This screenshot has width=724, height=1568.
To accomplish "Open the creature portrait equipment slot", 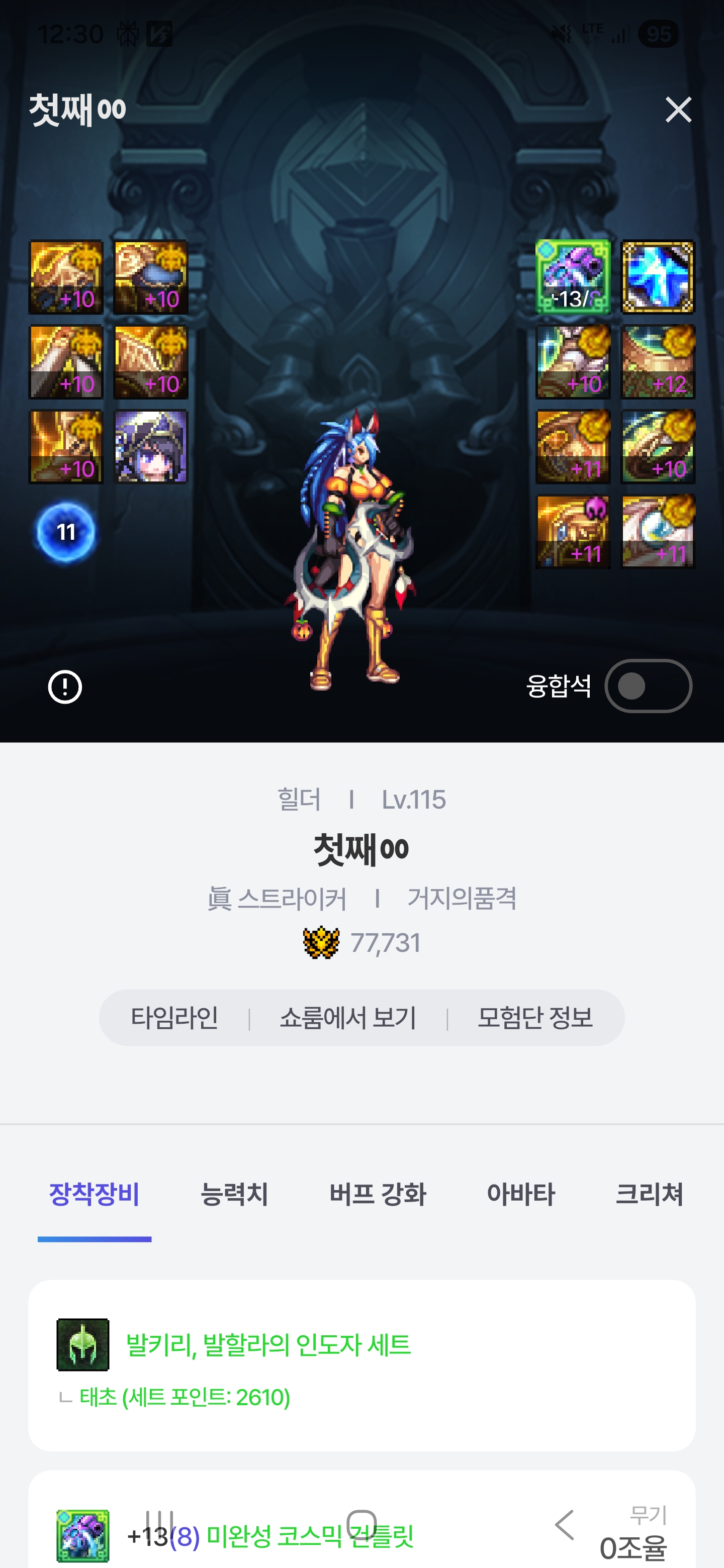I will click(x=151, y=447).
